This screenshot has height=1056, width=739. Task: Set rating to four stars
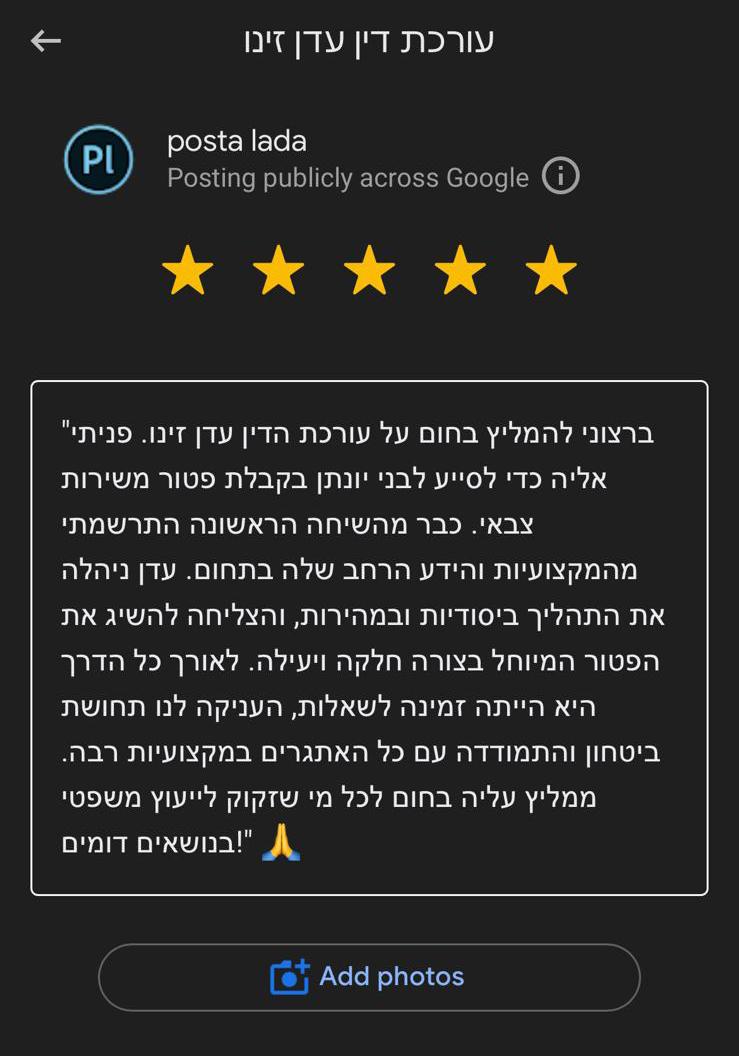click(x=460, y=272)
